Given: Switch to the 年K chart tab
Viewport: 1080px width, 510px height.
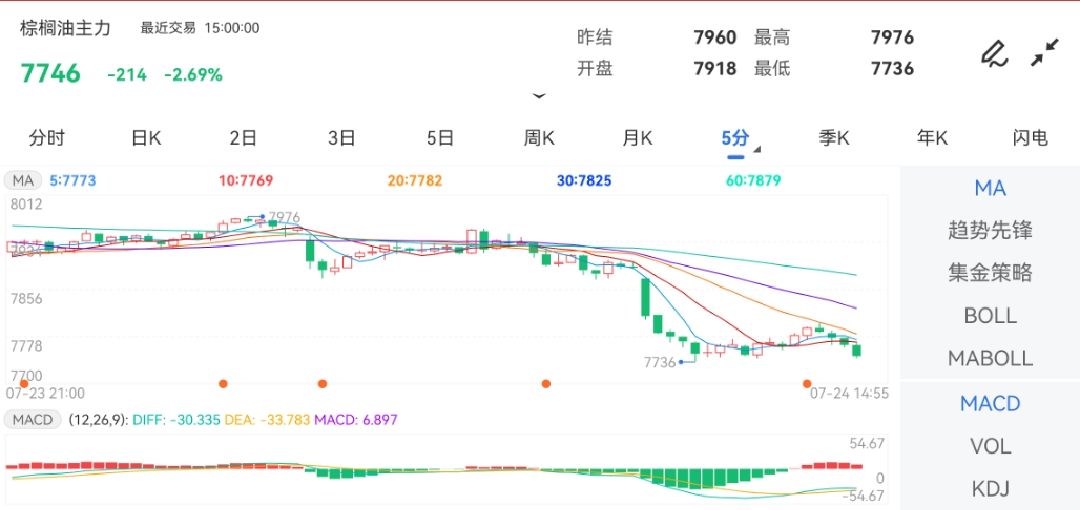Looking at the screenshot, I should 932,138.
